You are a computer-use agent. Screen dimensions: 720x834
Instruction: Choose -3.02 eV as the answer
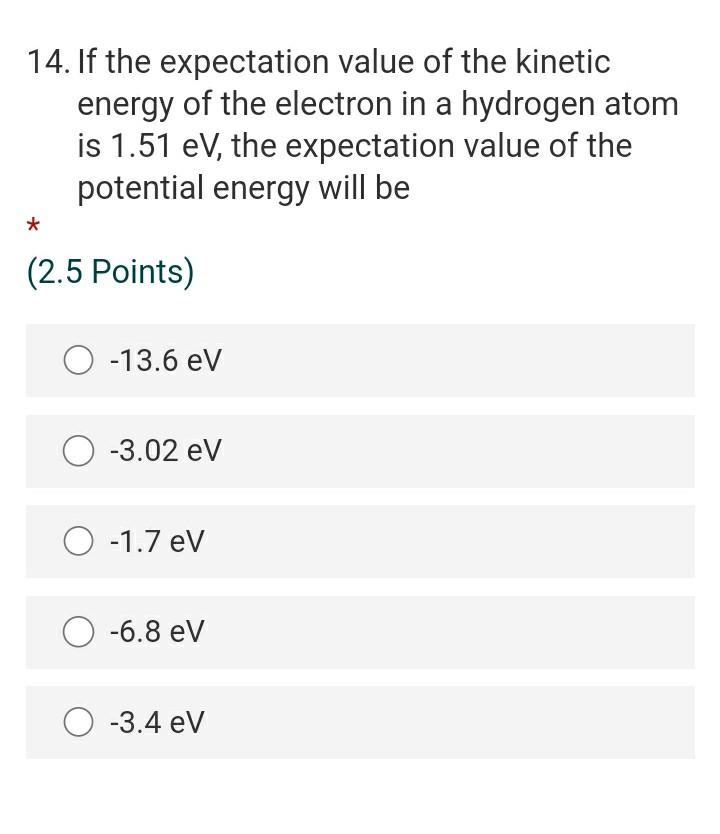pyautogui.click(x=79, y=451)
